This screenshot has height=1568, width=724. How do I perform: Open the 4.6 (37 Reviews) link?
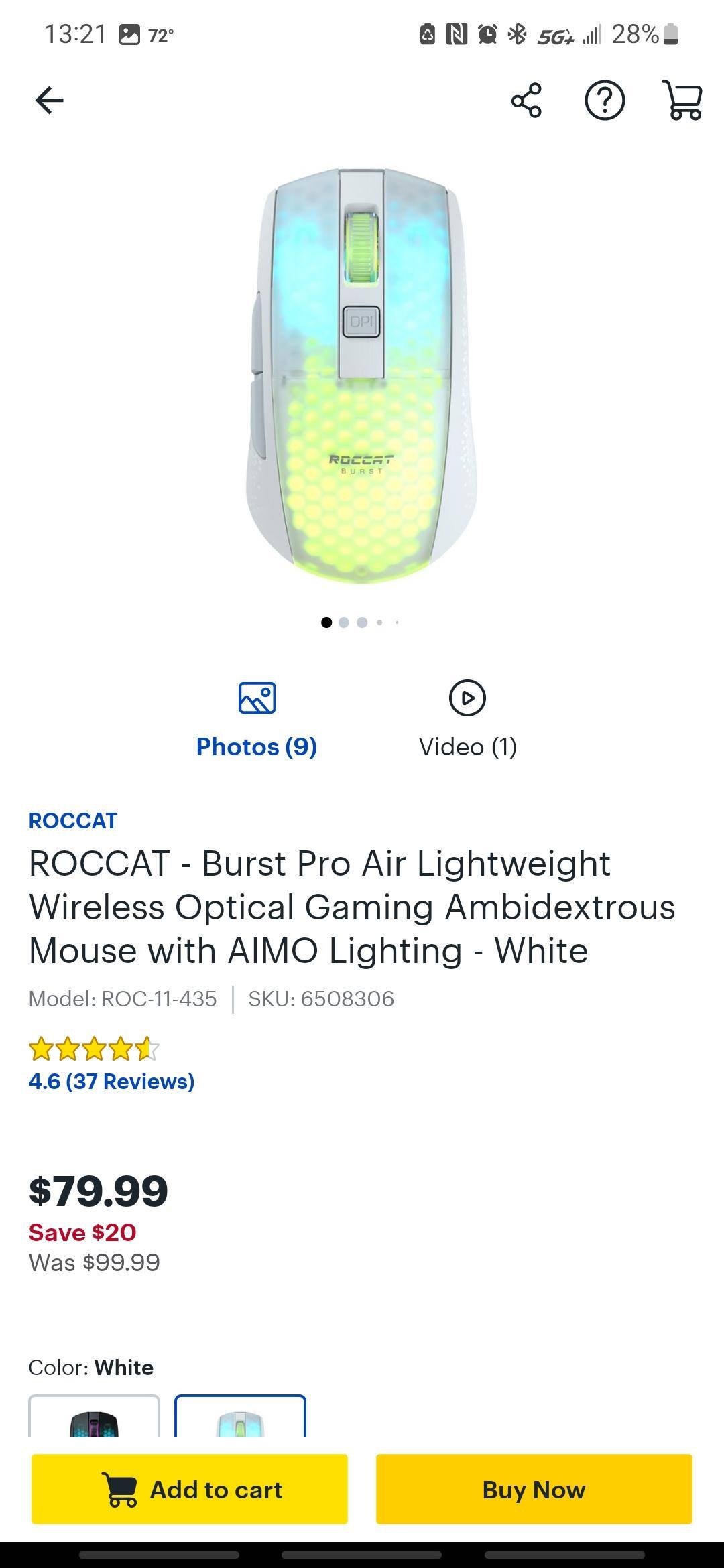tap(111, 1081)
